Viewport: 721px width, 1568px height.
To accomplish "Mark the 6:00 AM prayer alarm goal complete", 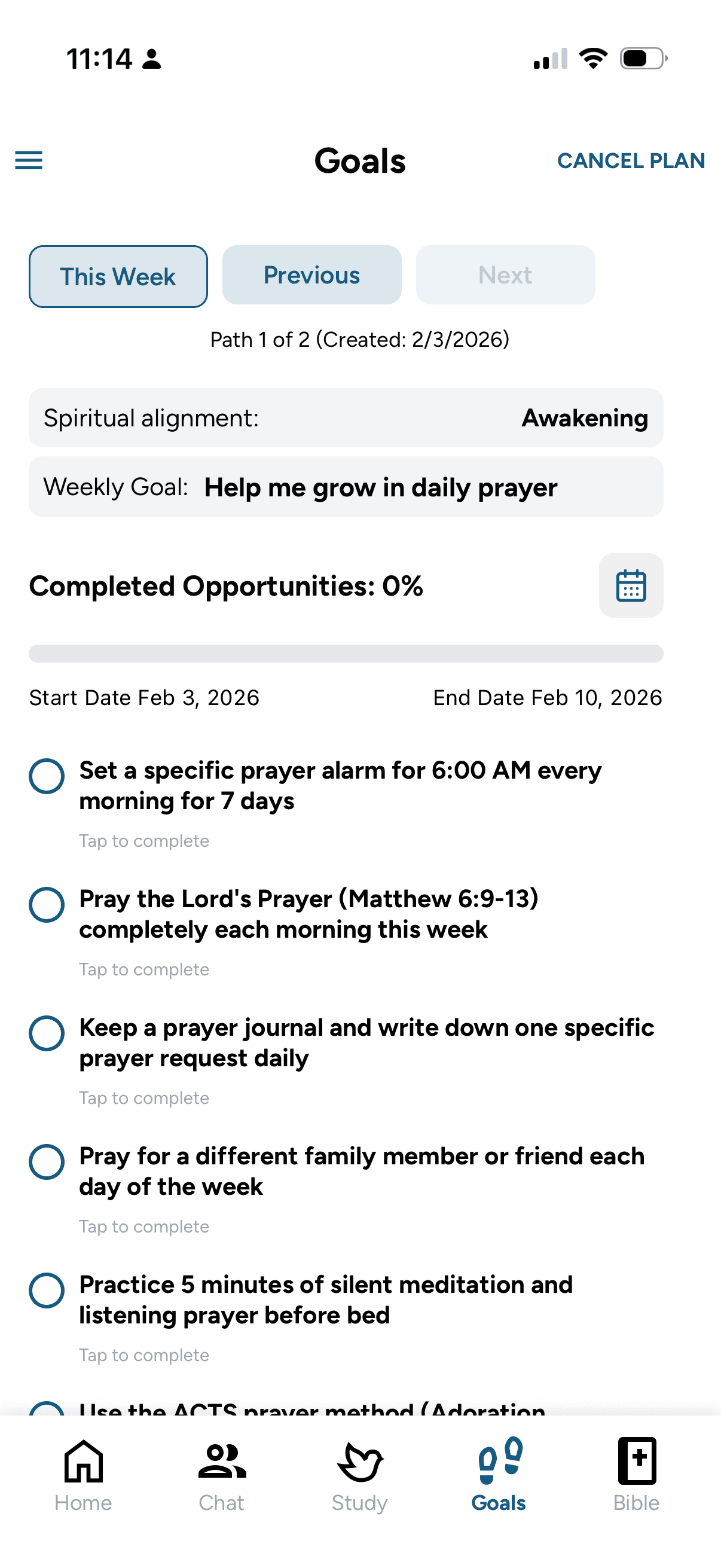I will point(47,776).
